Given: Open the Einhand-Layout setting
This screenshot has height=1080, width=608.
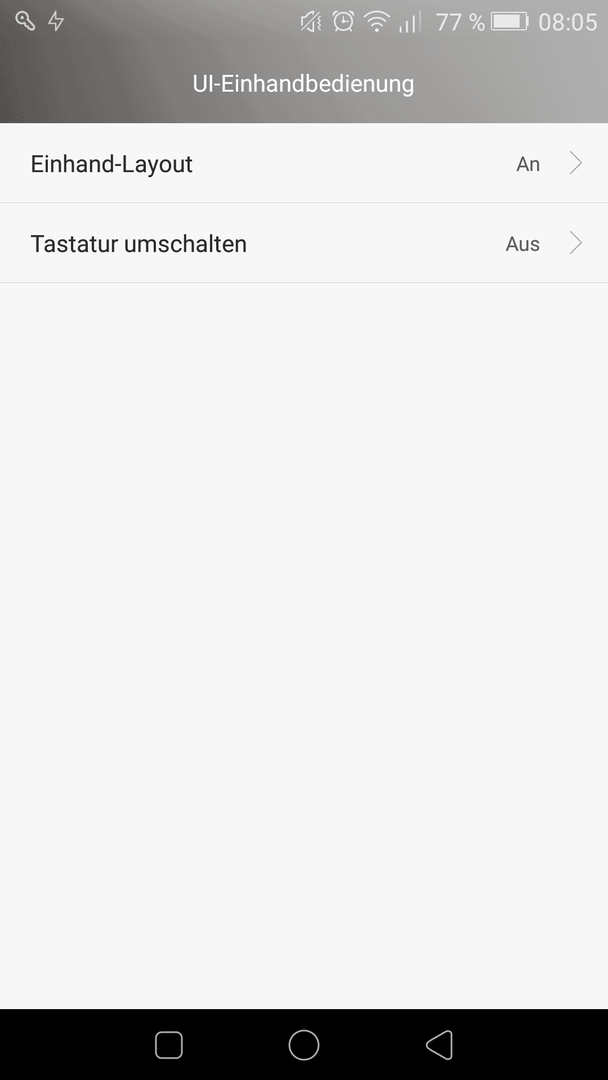Looking at the screenshot, I should [304, 163].
